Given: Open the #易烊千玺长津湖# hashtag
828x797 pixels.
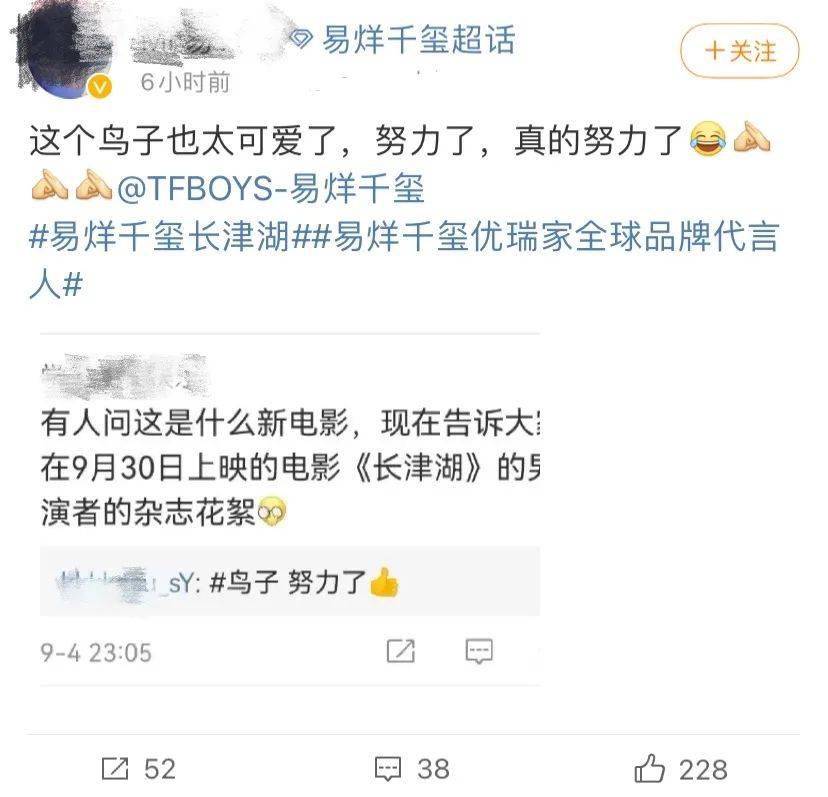Looking at the screenshot, I should [x=160, y=237].
